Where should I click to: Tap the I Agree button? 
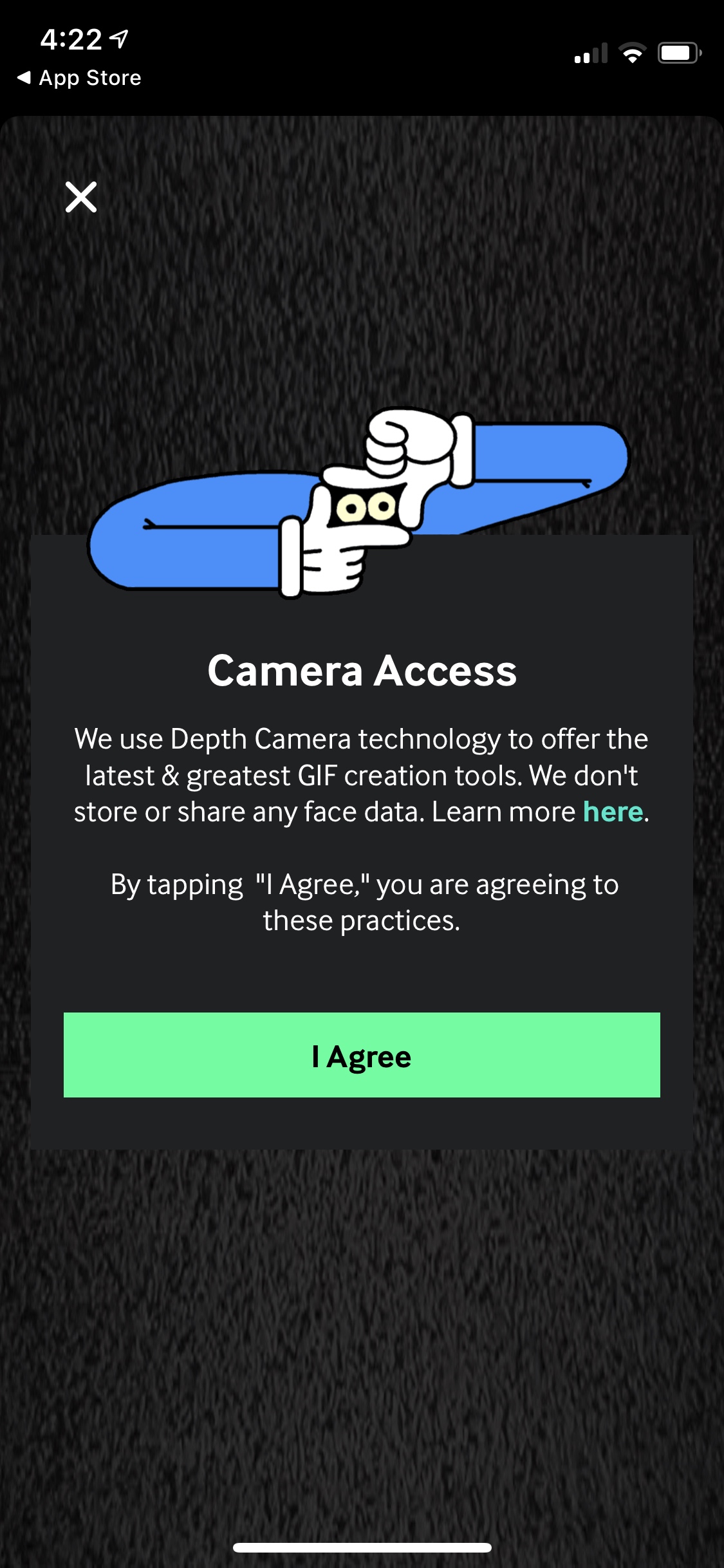point(362,1055)
